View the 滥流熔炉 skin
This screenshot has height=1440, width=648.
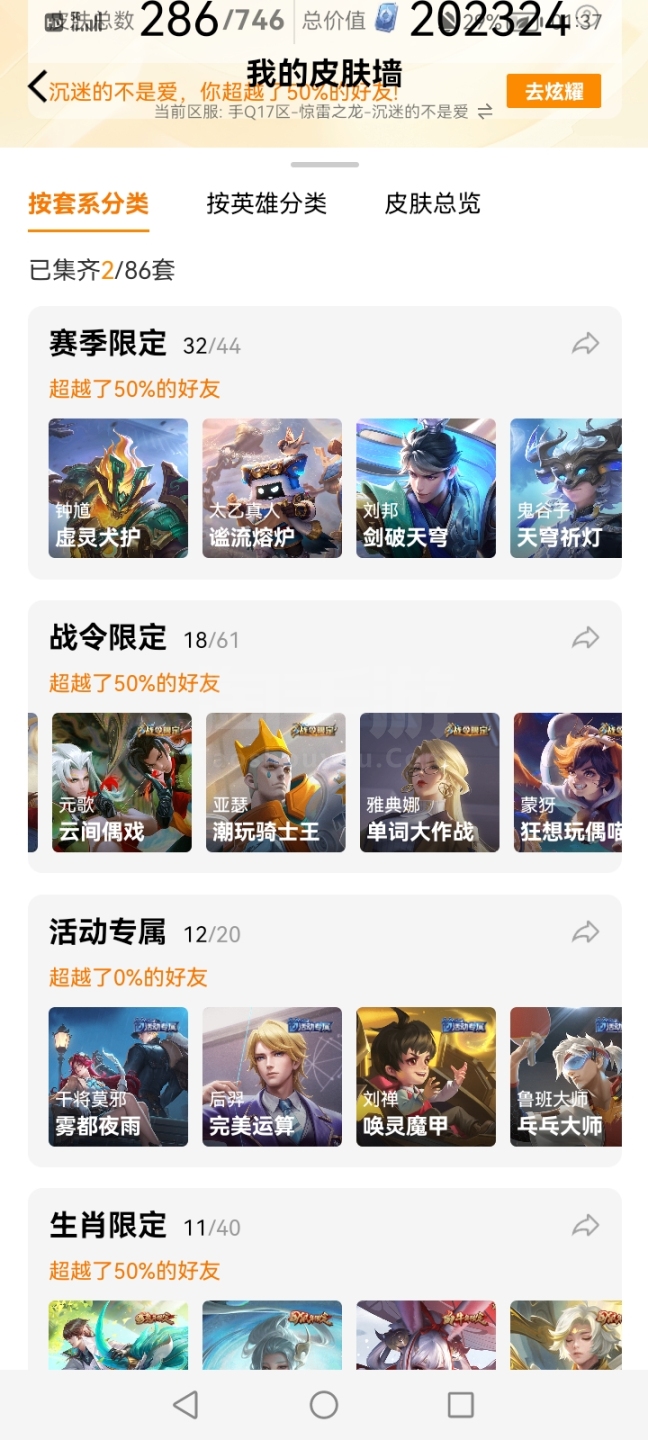click(272, 488)
